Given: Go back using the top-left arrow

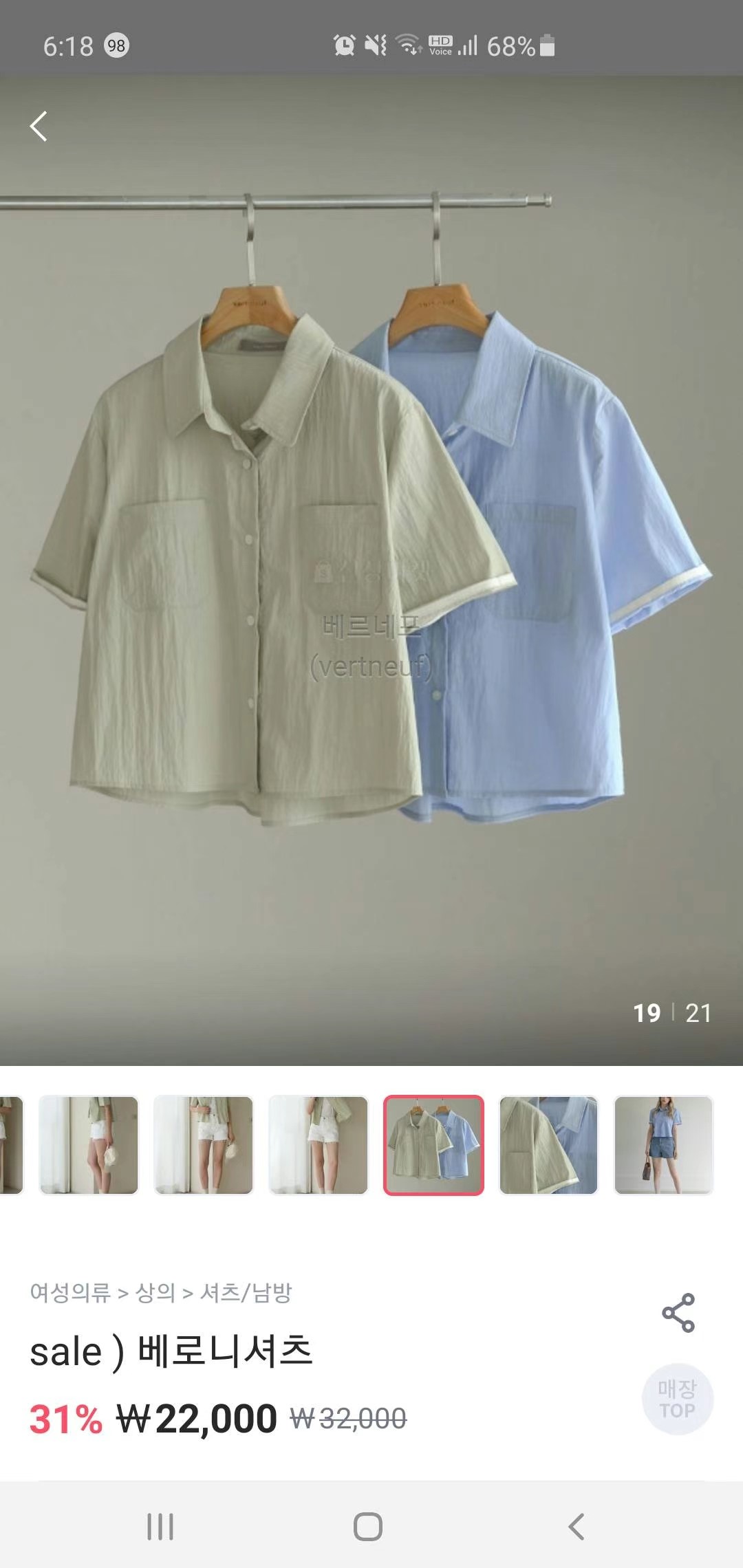Looking at the screenshot, I should click(39, 127).
